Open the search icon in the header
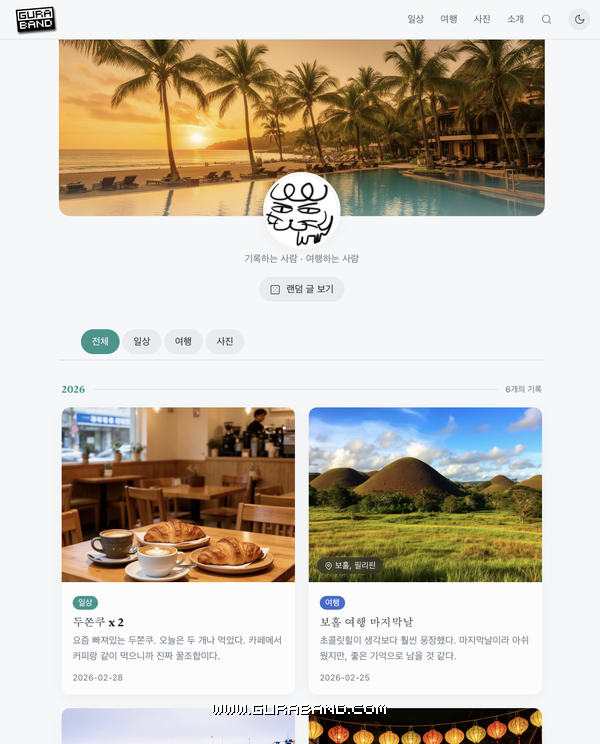 click(546, 19)
